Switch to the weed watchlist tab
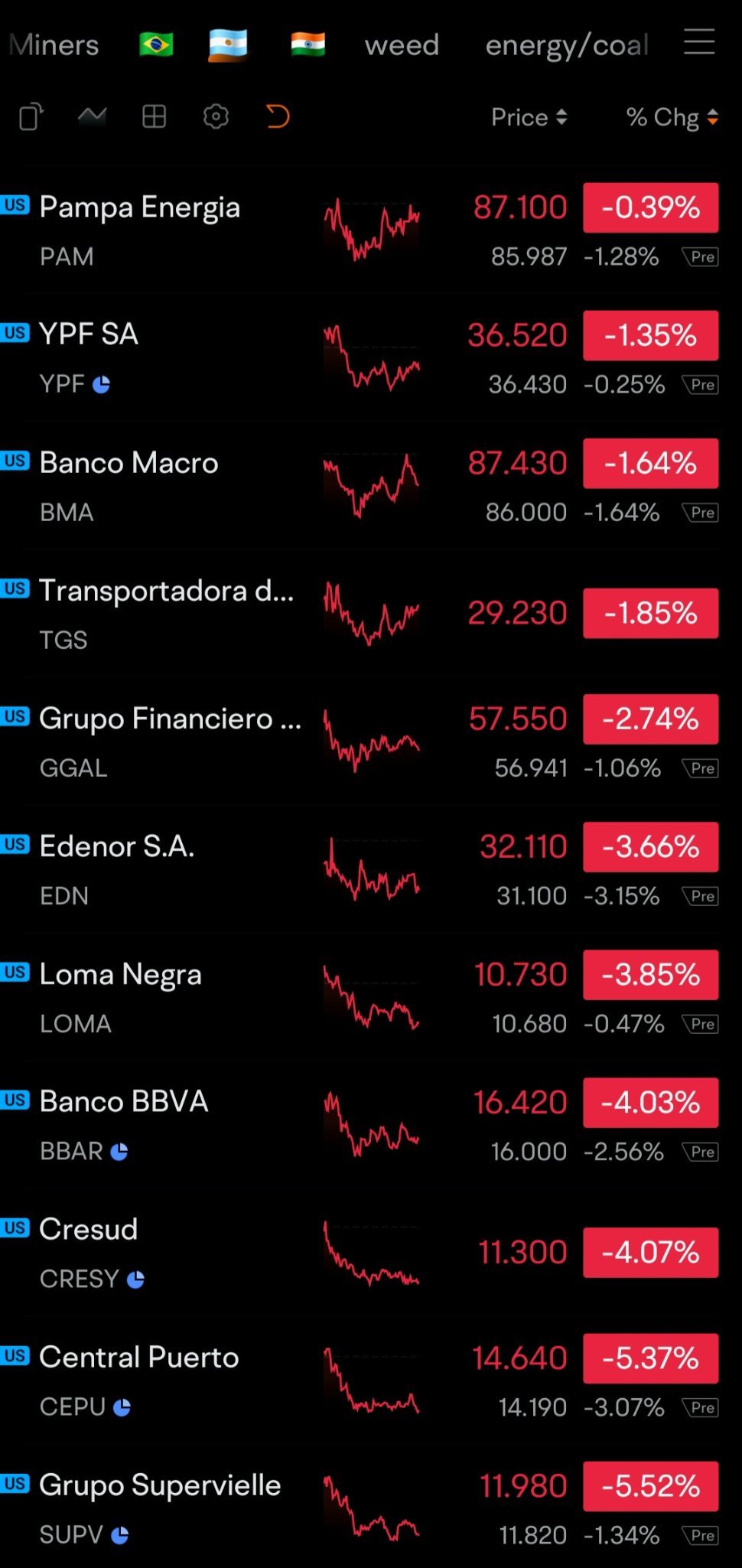 (x=402, y=45)
